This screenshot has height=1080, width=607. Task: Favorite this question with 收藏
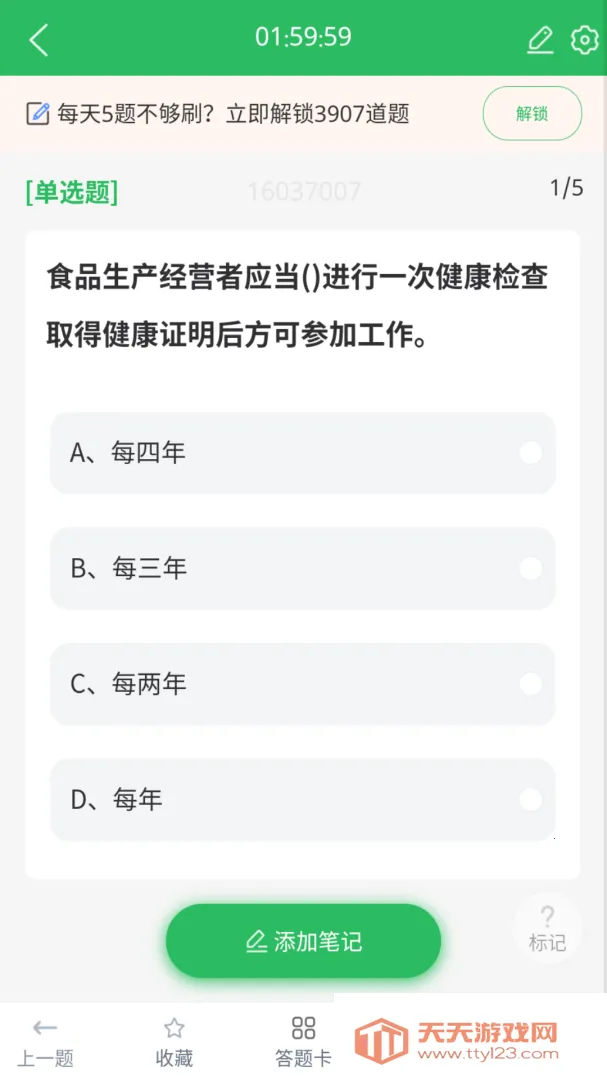(x=174, y=1040)
